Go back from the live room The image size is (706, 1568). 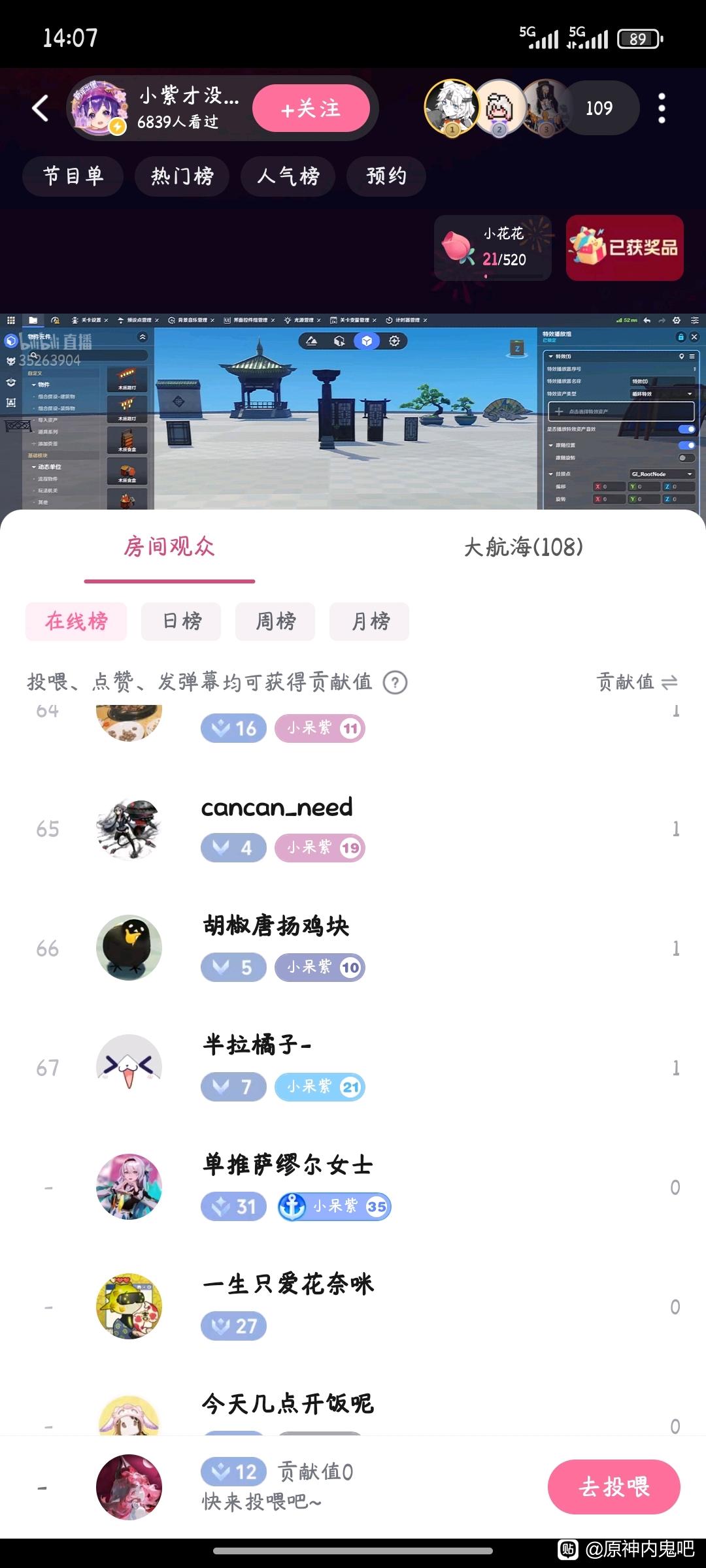41,108
